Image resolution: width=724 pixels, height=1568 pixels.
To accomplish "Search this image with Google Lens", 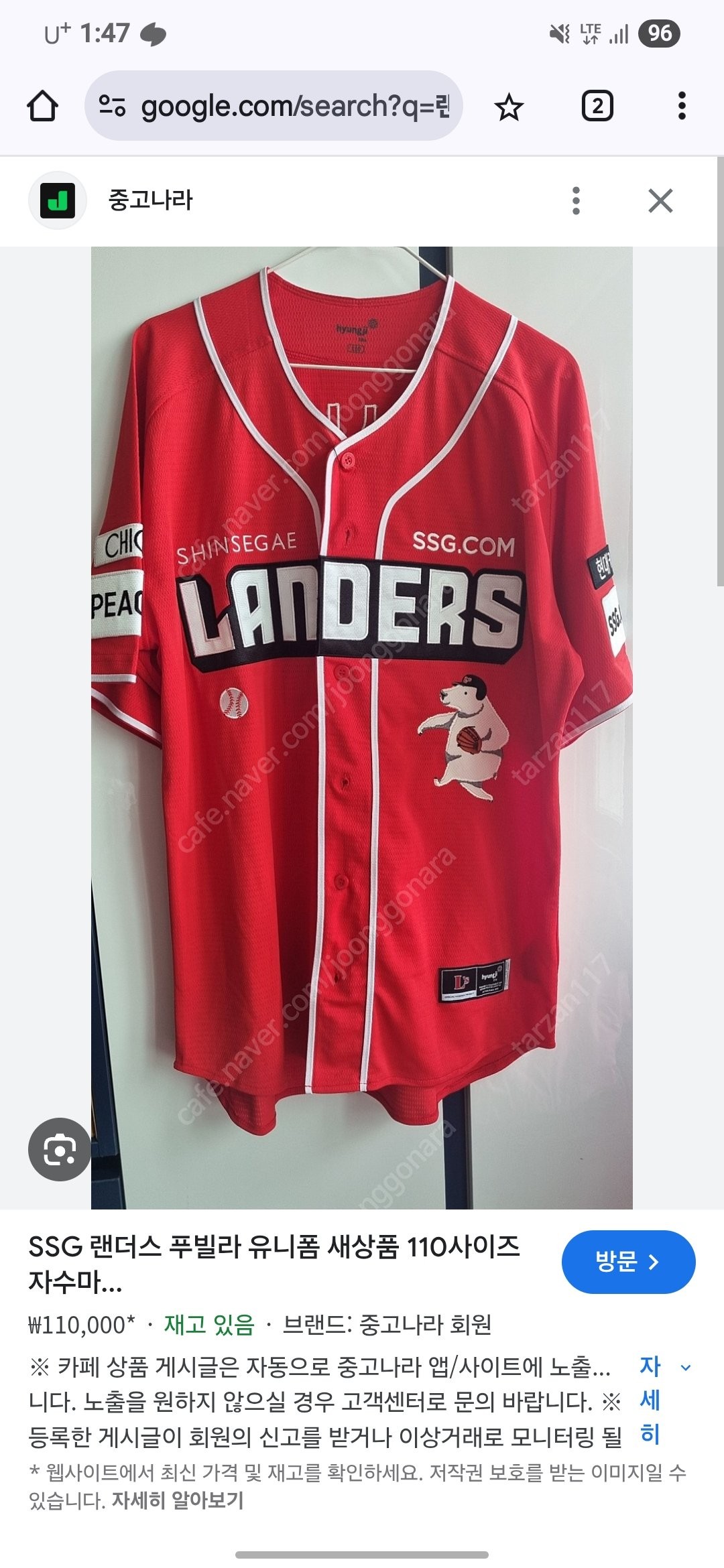I will point(60,1149).
